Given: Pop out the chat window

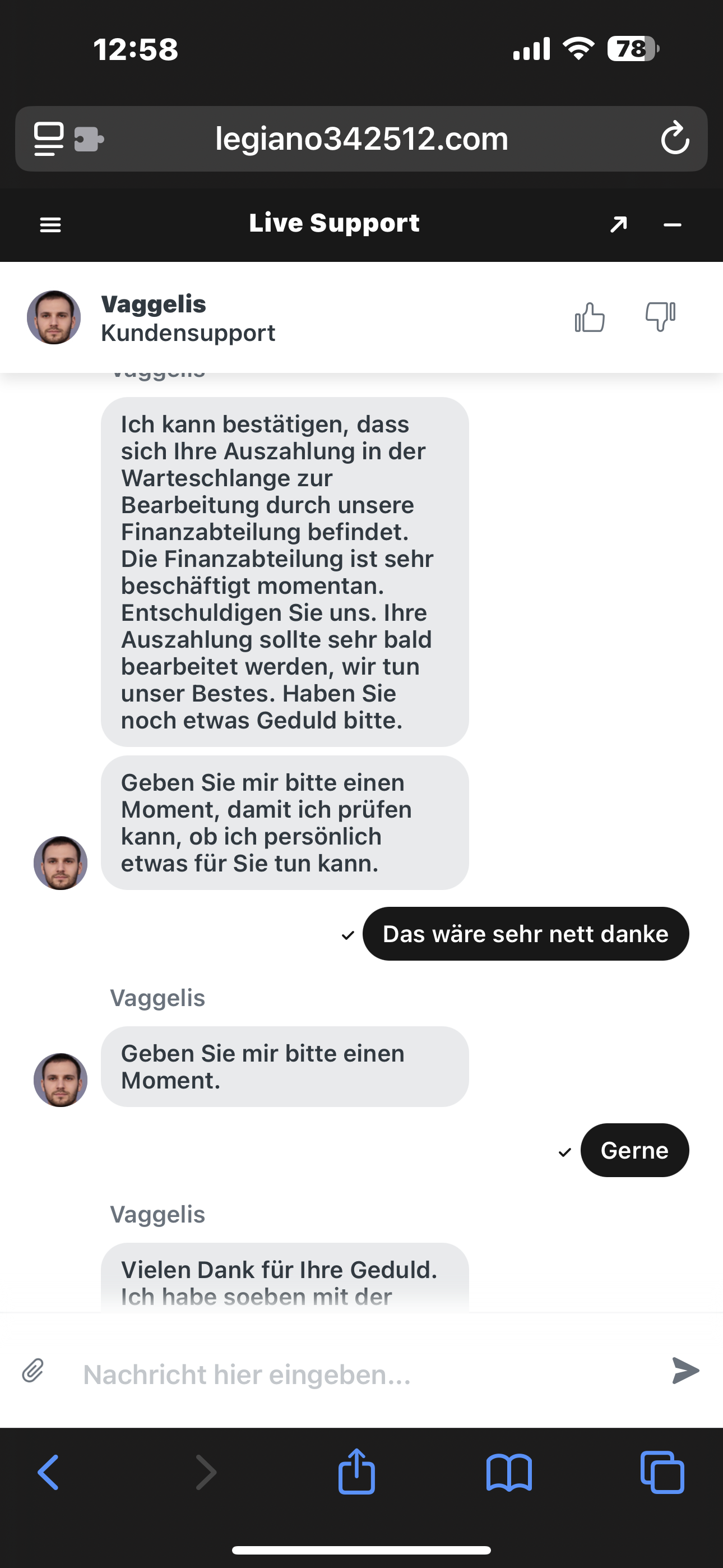Looking at the screenshot, I should [x=618, y=225].
